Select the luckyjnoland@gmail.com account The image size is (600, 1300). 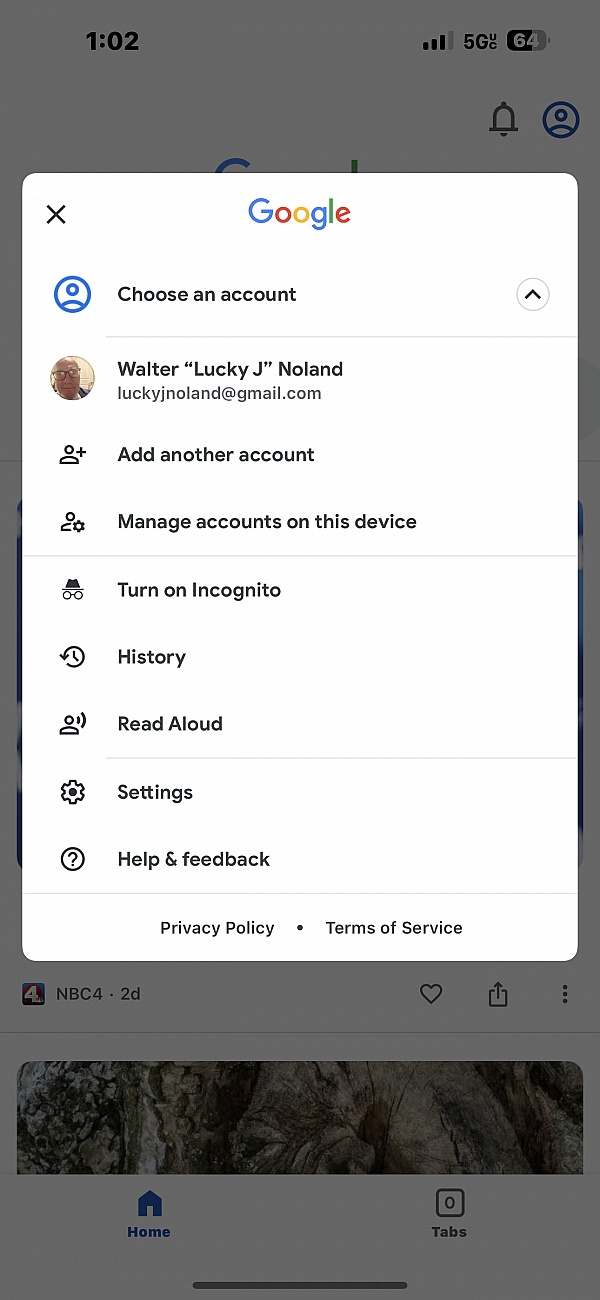[300, 379]
